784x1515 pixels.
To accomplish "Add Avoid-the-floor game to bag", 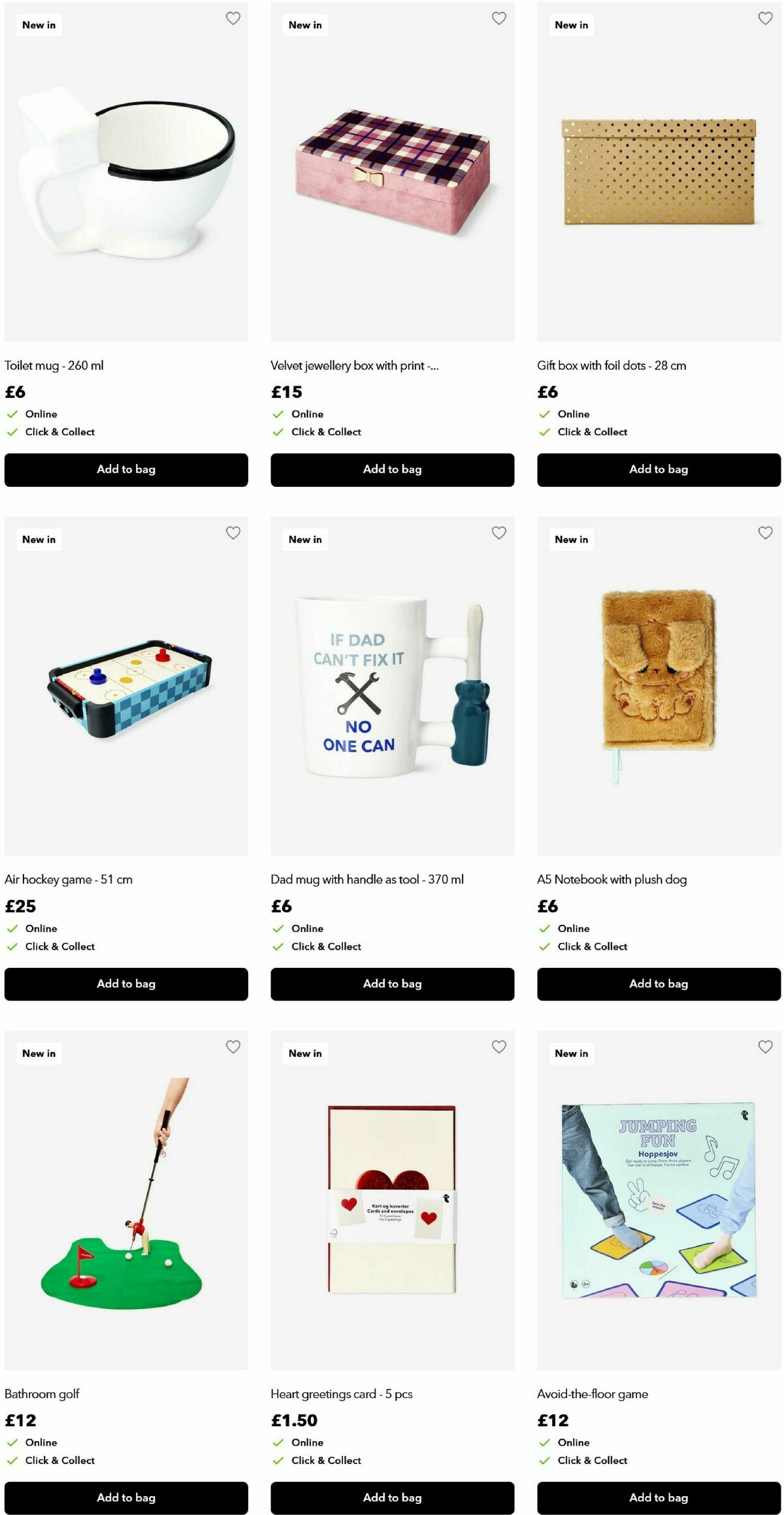I will (659, 1497).
